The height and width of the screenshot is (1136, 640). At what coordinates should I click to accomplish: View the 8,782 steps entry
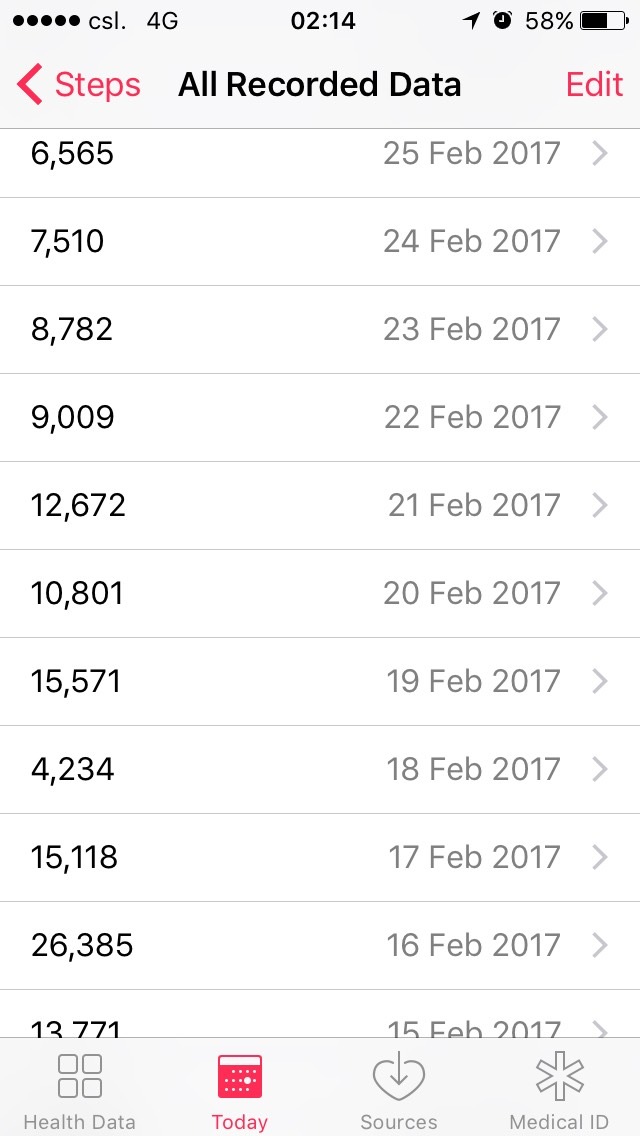(320, 330)
